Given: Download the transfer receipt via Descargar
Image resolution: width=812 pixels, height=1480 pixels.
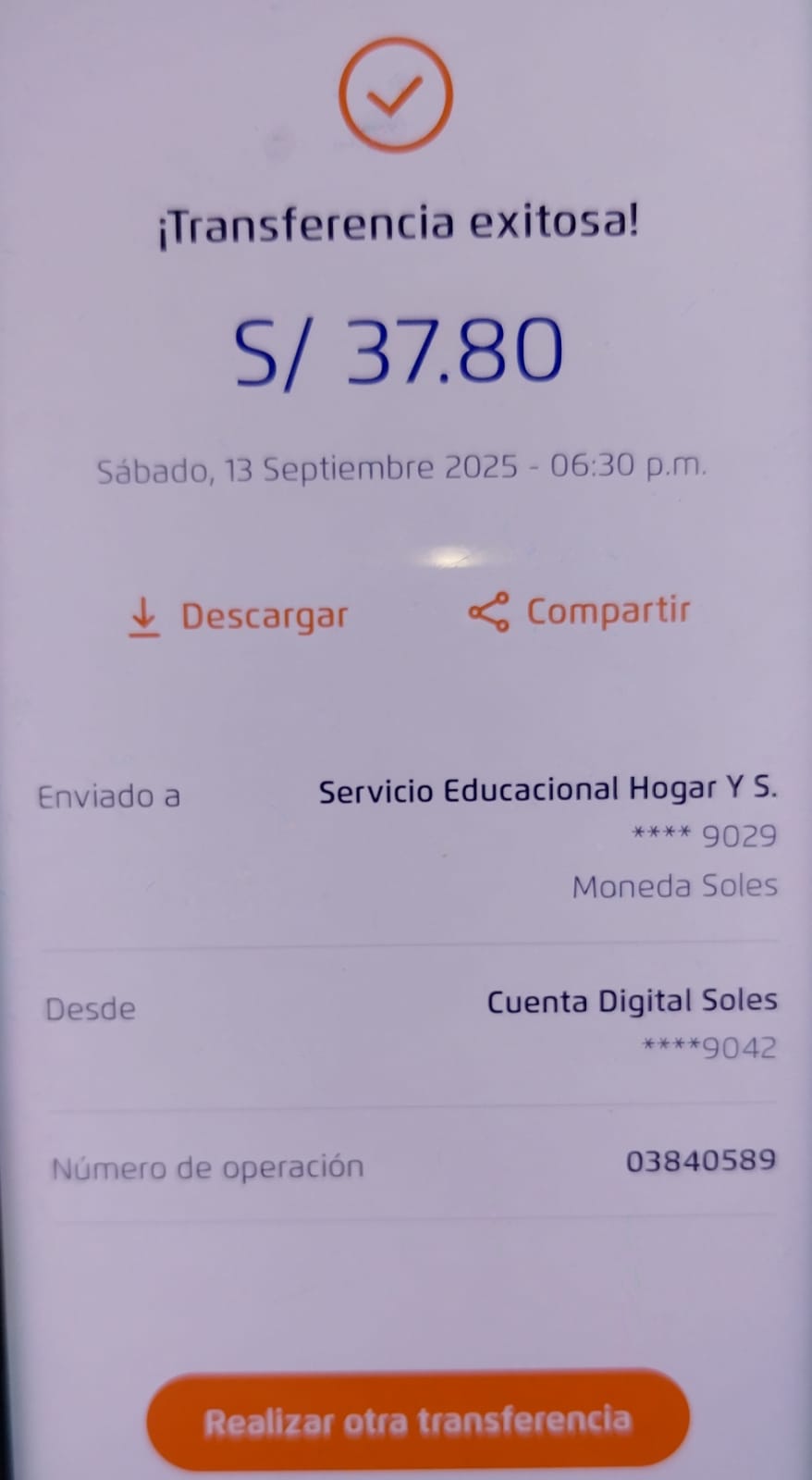Looking at the screenshot, I should click(239, 616).
